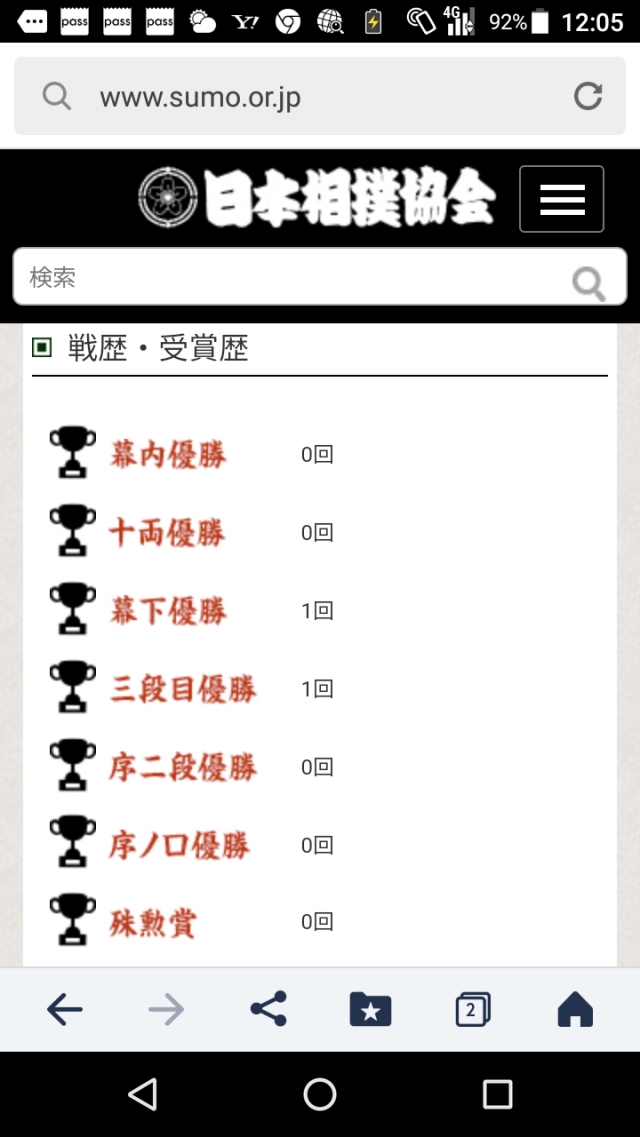Viewport: 640px width, 1137px height.
Task: Open the tab switcher
Action: click(472, 1010)
